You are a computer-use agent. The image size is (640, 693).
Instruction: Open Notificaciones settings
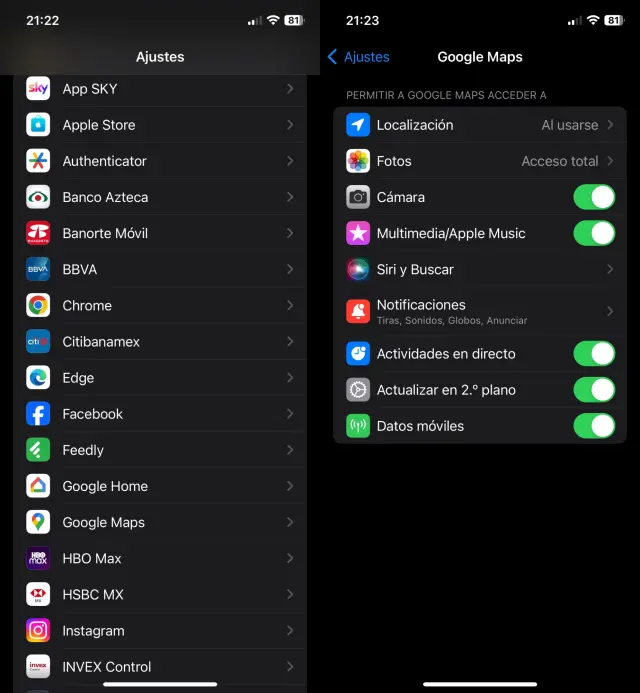click(x=480, y=311)
